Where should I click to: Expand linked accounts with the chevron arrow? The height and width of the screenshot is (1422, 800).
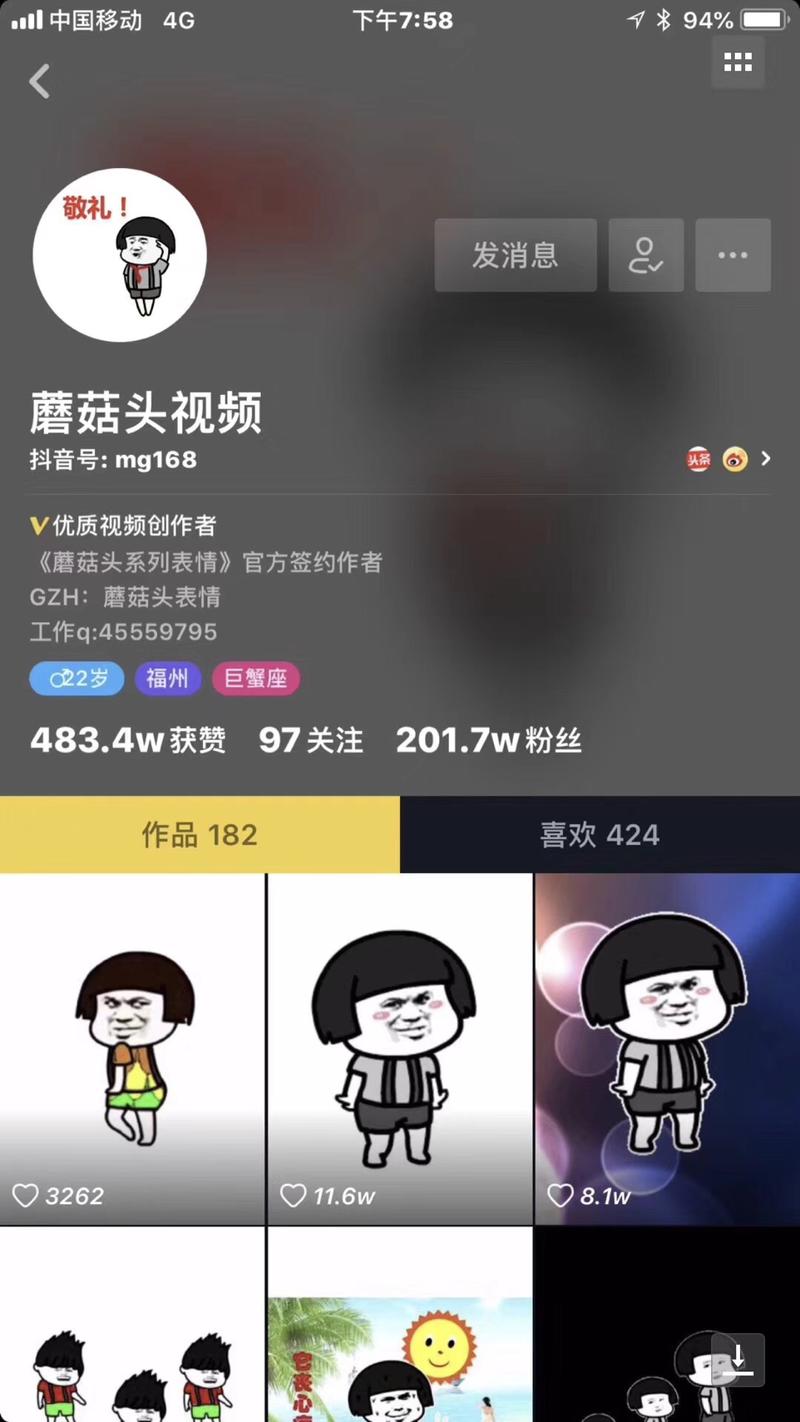[x=766, y=459]
